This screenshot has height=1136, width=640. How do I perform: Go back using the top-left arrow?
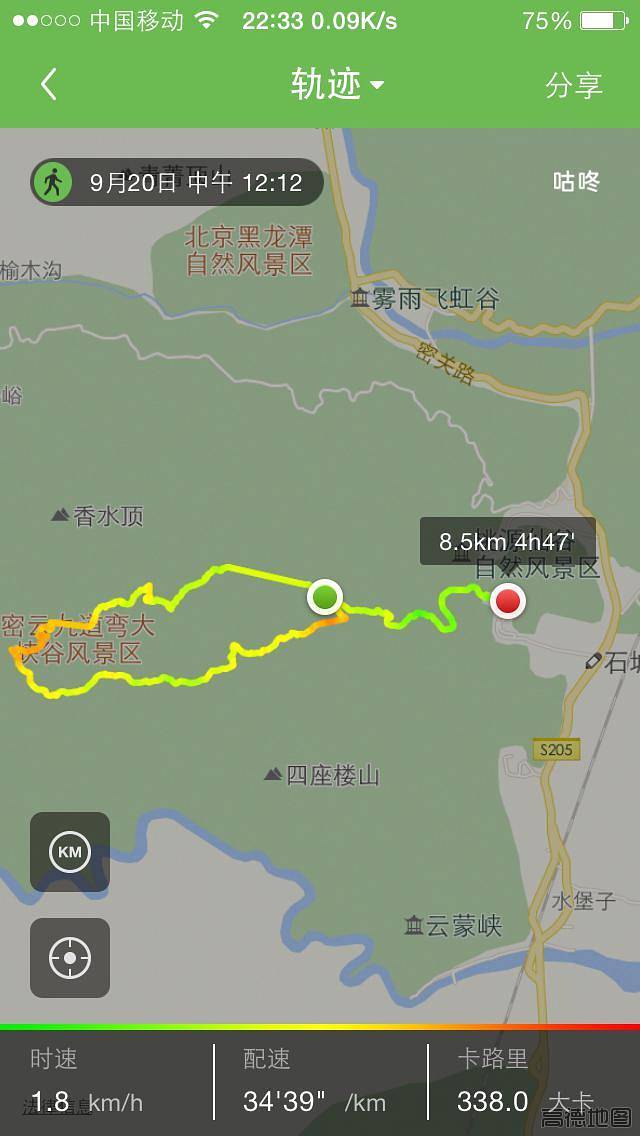pos(48,85)
